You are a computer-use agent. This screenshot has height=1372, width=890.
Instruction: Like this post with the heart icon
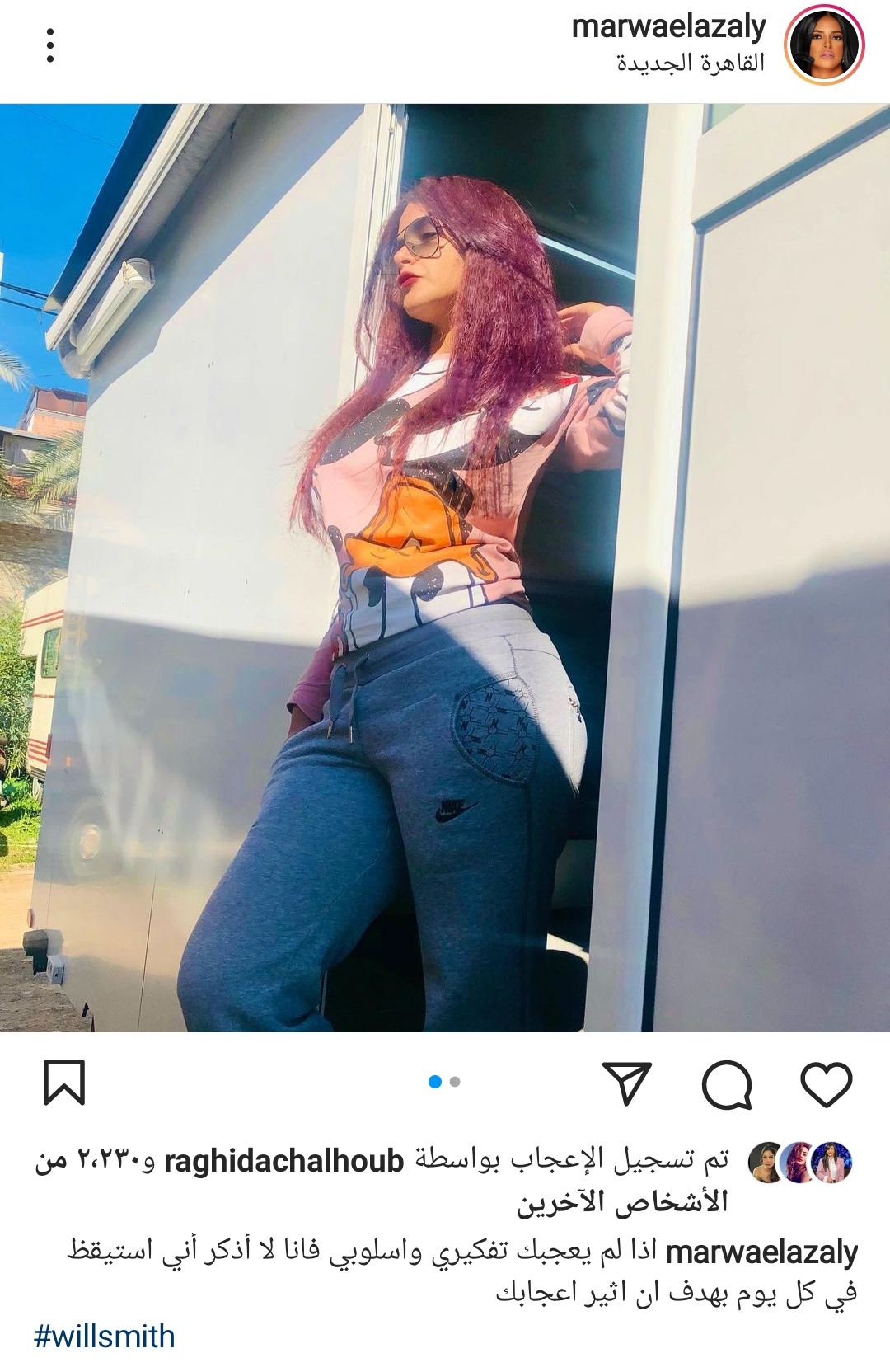(826, 1083)
